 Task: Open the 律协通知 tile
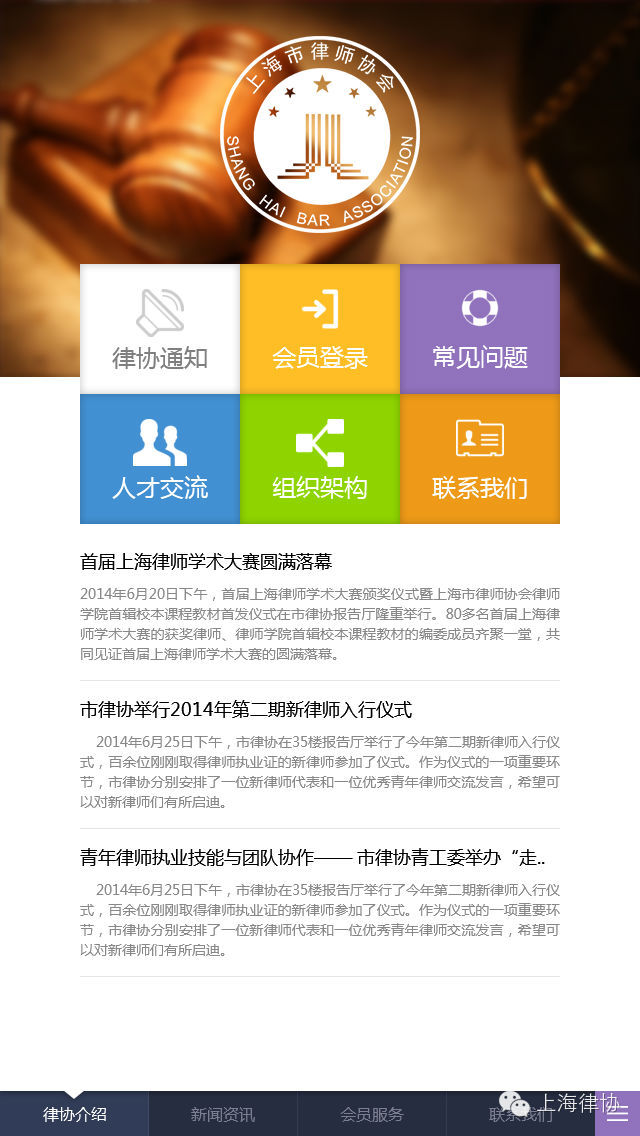[160, 329]
